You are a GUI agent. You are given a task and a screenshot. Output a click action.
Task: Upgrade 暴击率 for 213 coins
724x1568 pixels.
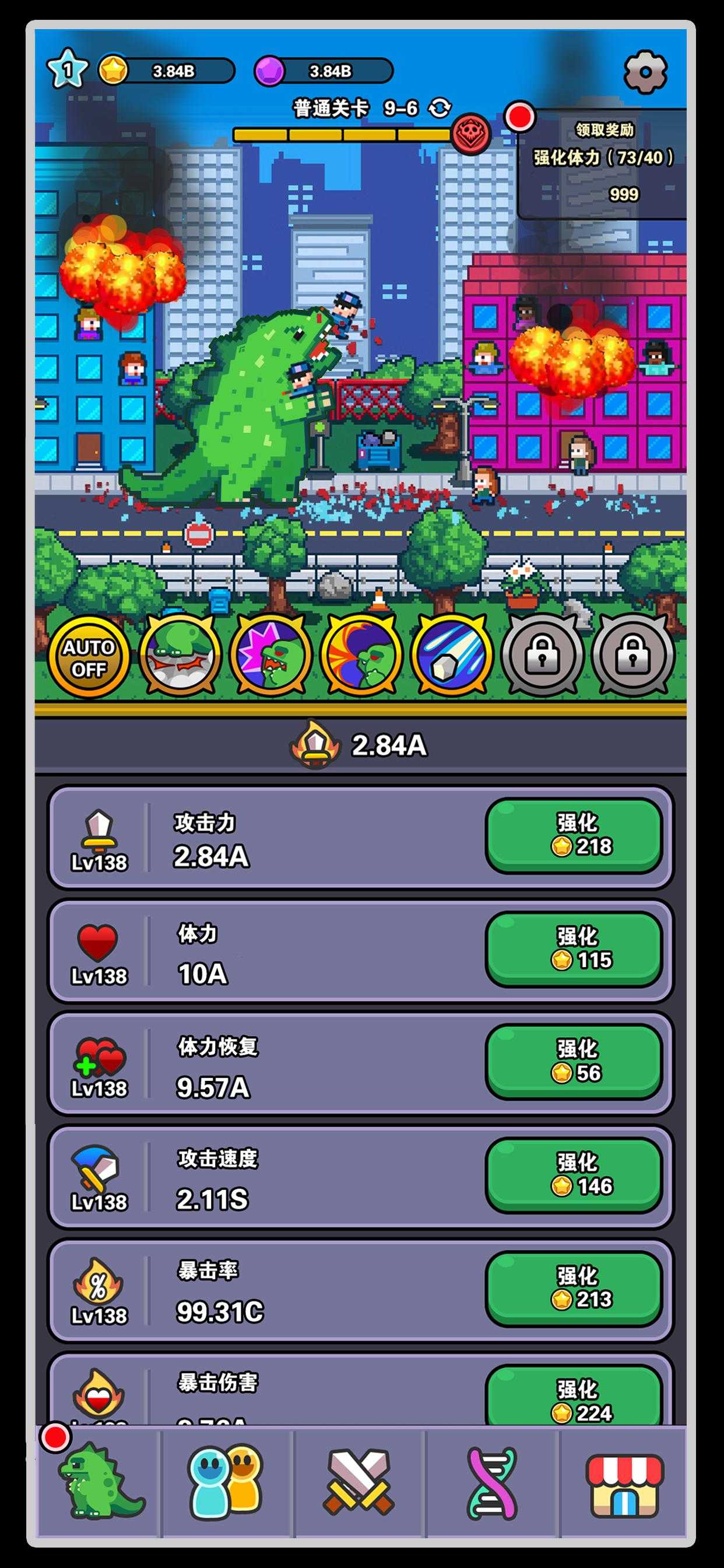(574, 1289)
